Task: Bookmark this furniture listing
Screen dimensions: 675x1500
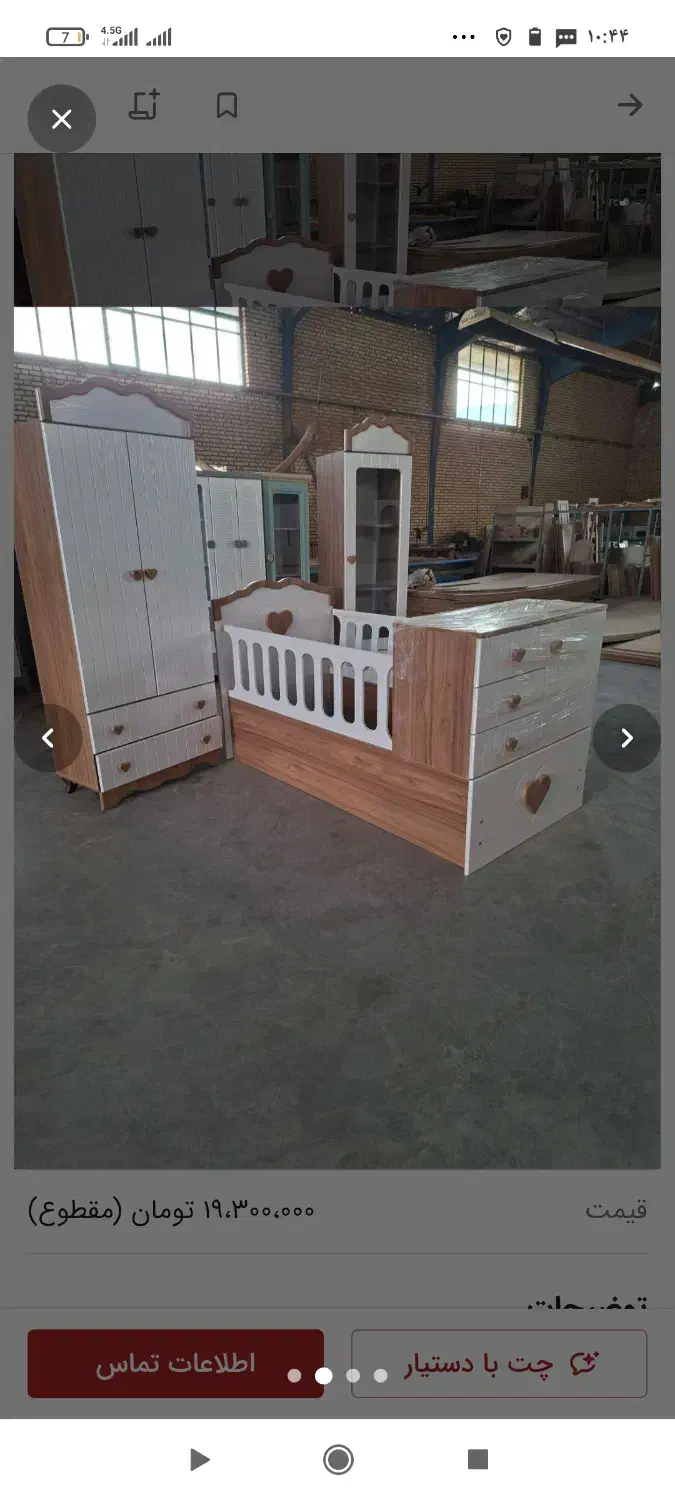Action: coord(227,105)
